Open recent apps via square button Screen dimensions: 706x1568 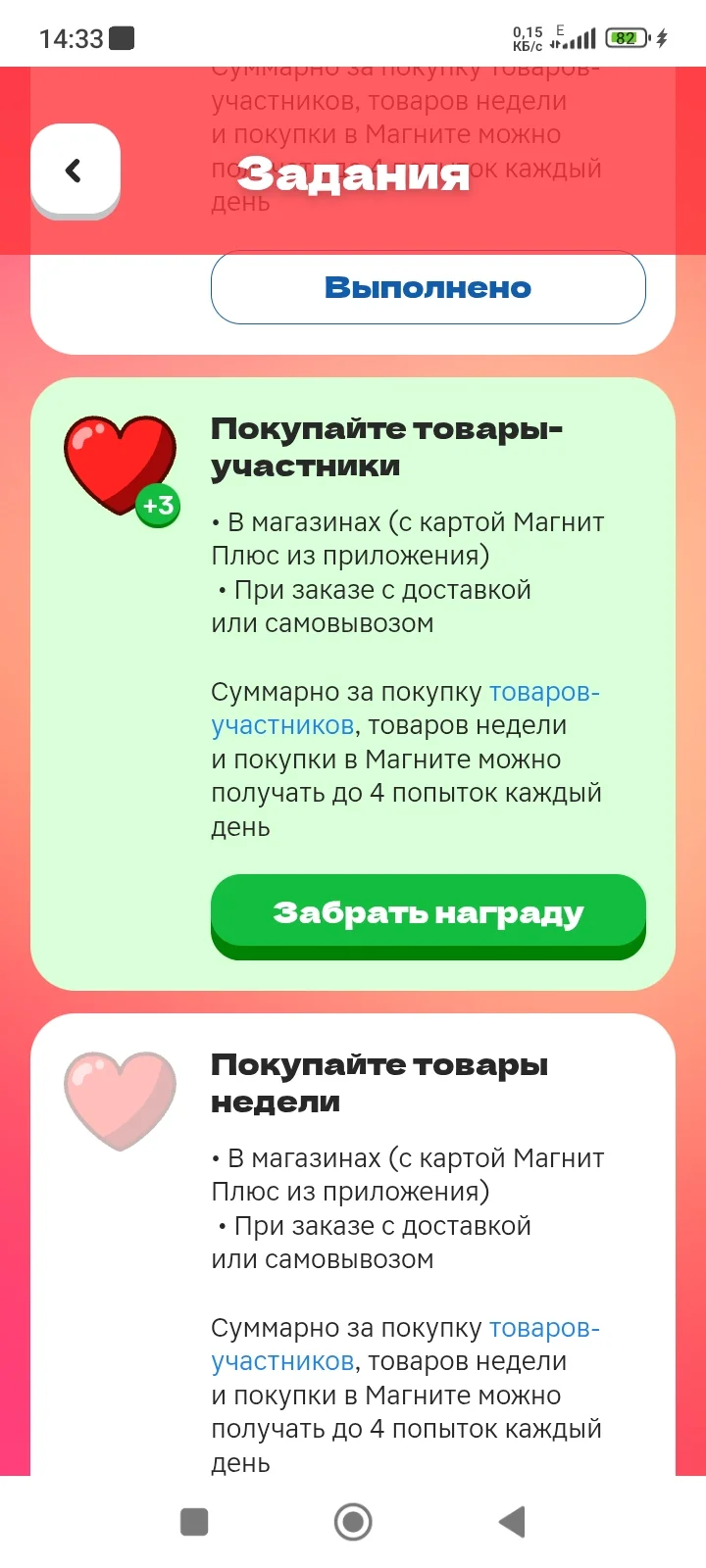click(x=194, y=1522)
